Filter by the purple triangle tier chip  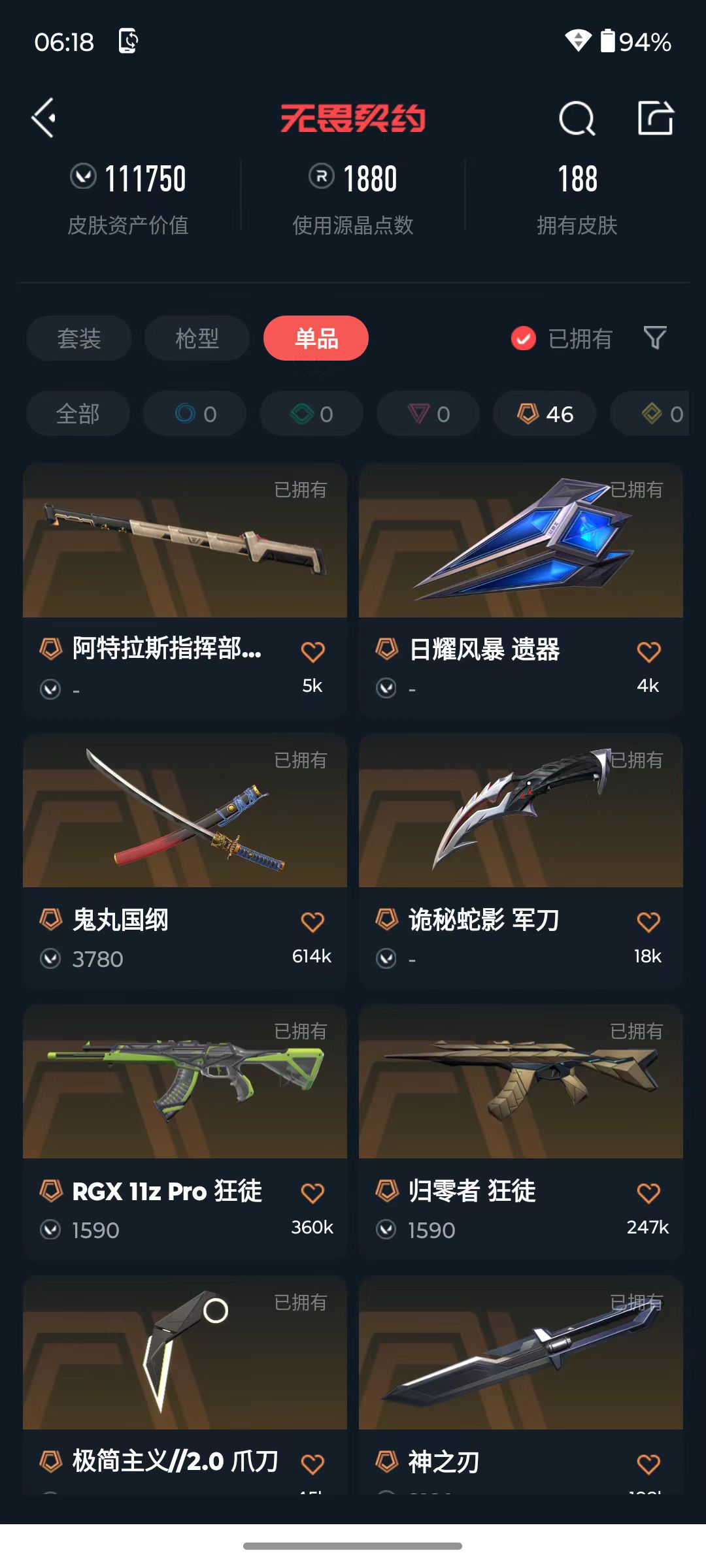click(x=428, y=414)
